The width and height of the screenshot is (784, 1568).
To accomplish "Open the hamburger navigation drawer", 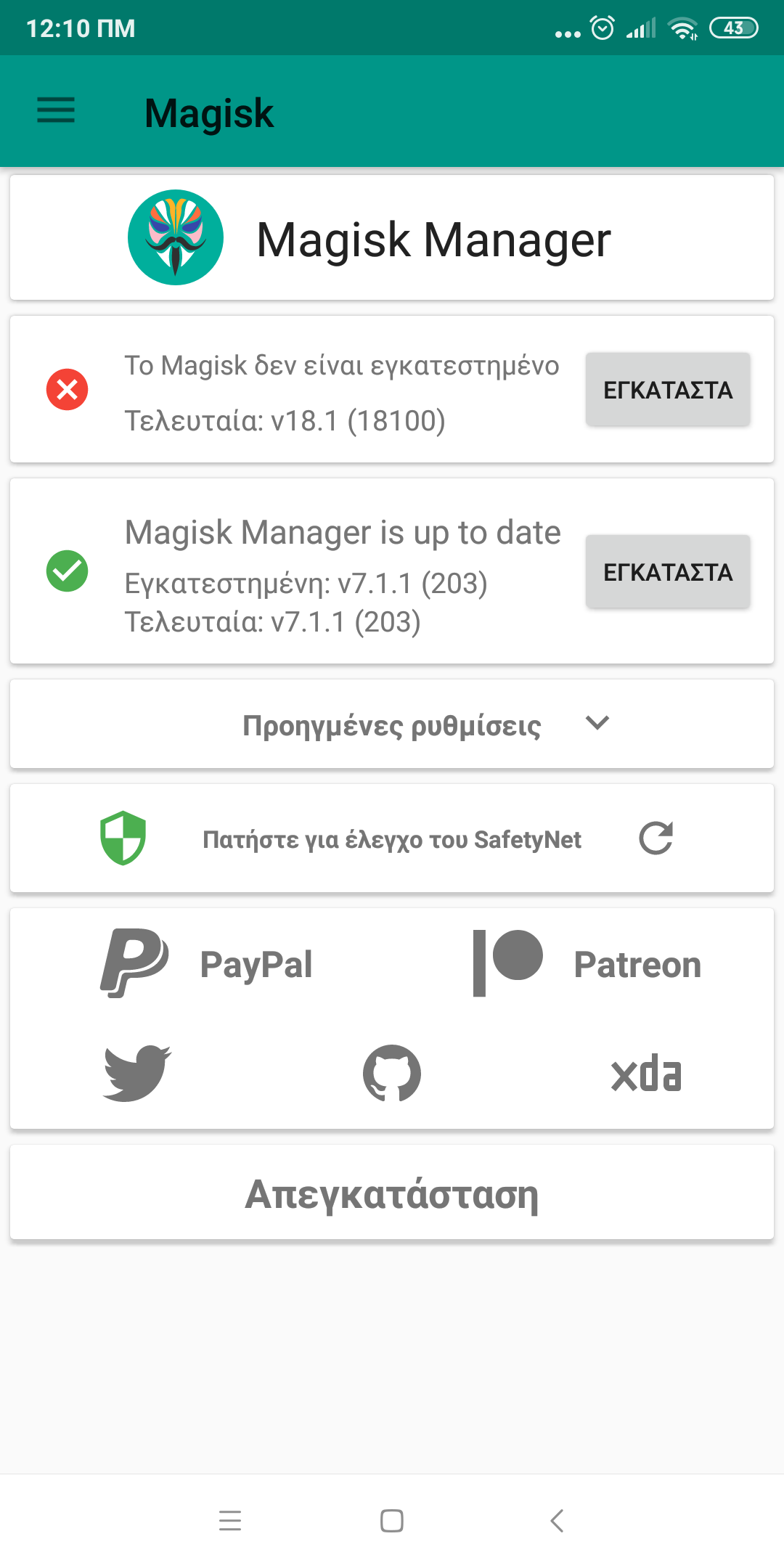I will pyautogui.click(x=56, y=110).
